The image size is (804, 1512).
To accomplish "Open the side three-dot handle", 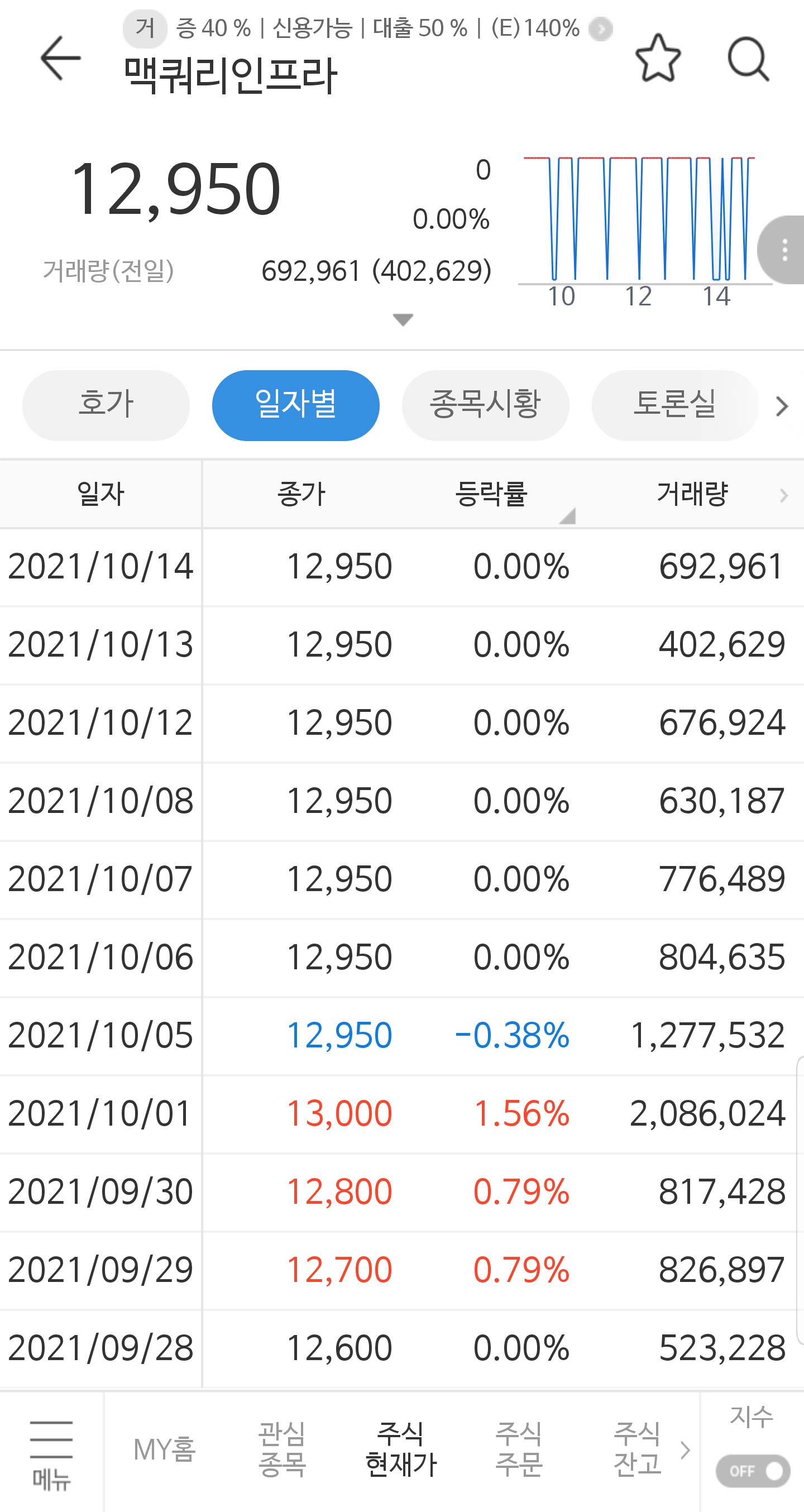I will (x=783, y=250).
